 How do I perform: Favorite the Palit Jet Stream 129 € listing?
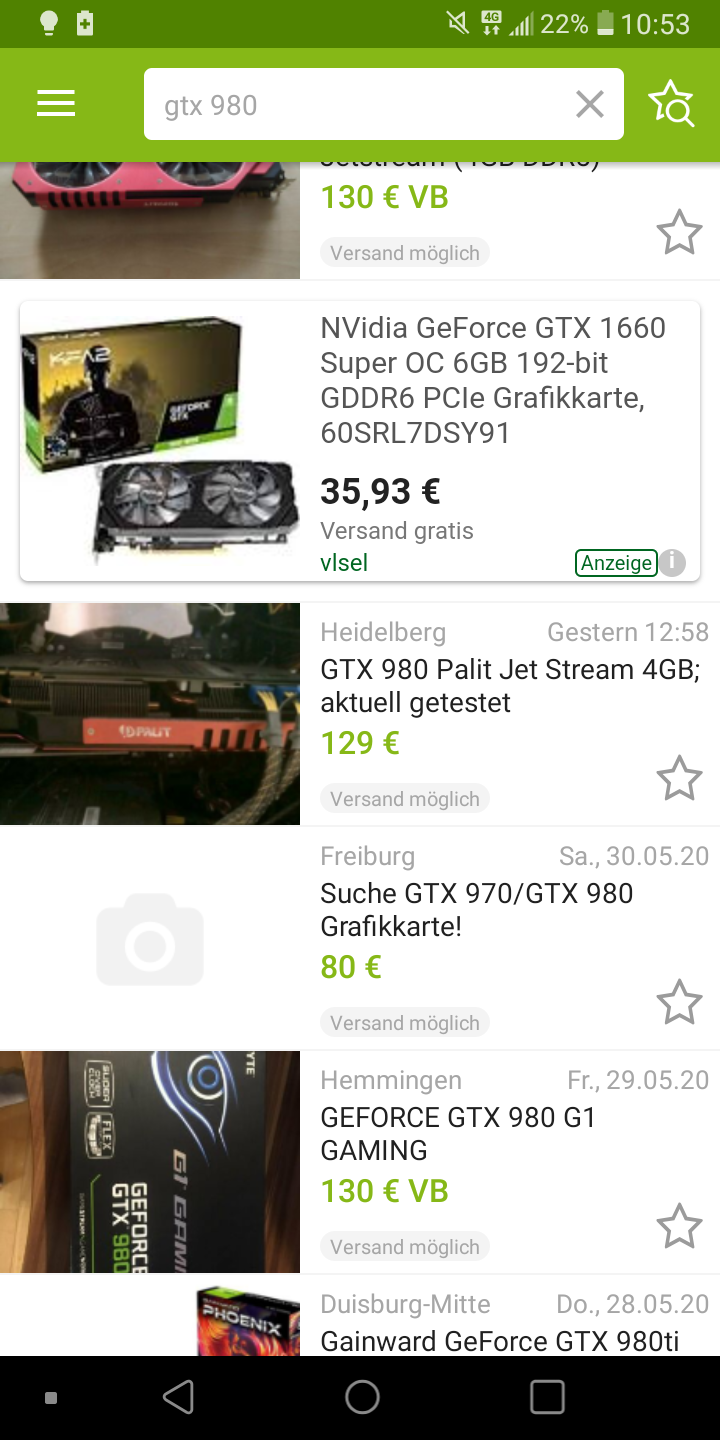679,778
